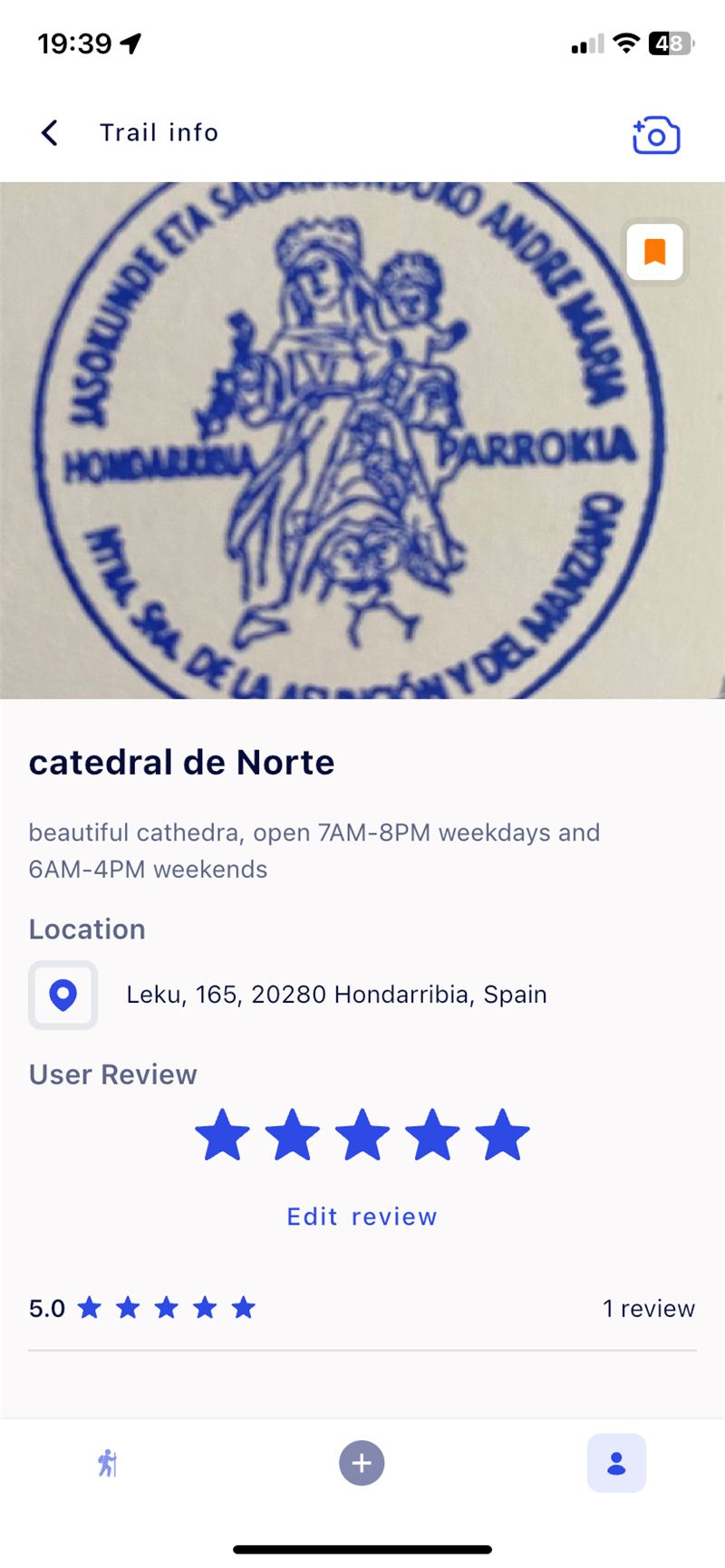Toggle the orange bookmark on the photo

point(655,251)
